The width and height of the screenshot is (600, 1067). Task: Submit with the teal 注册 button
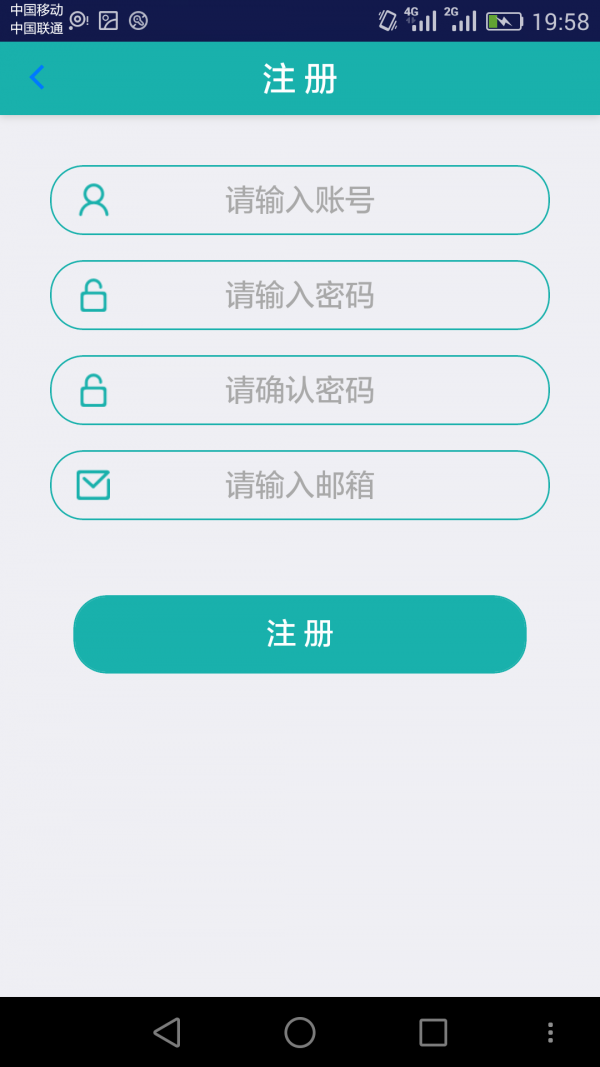click(300, 634)
